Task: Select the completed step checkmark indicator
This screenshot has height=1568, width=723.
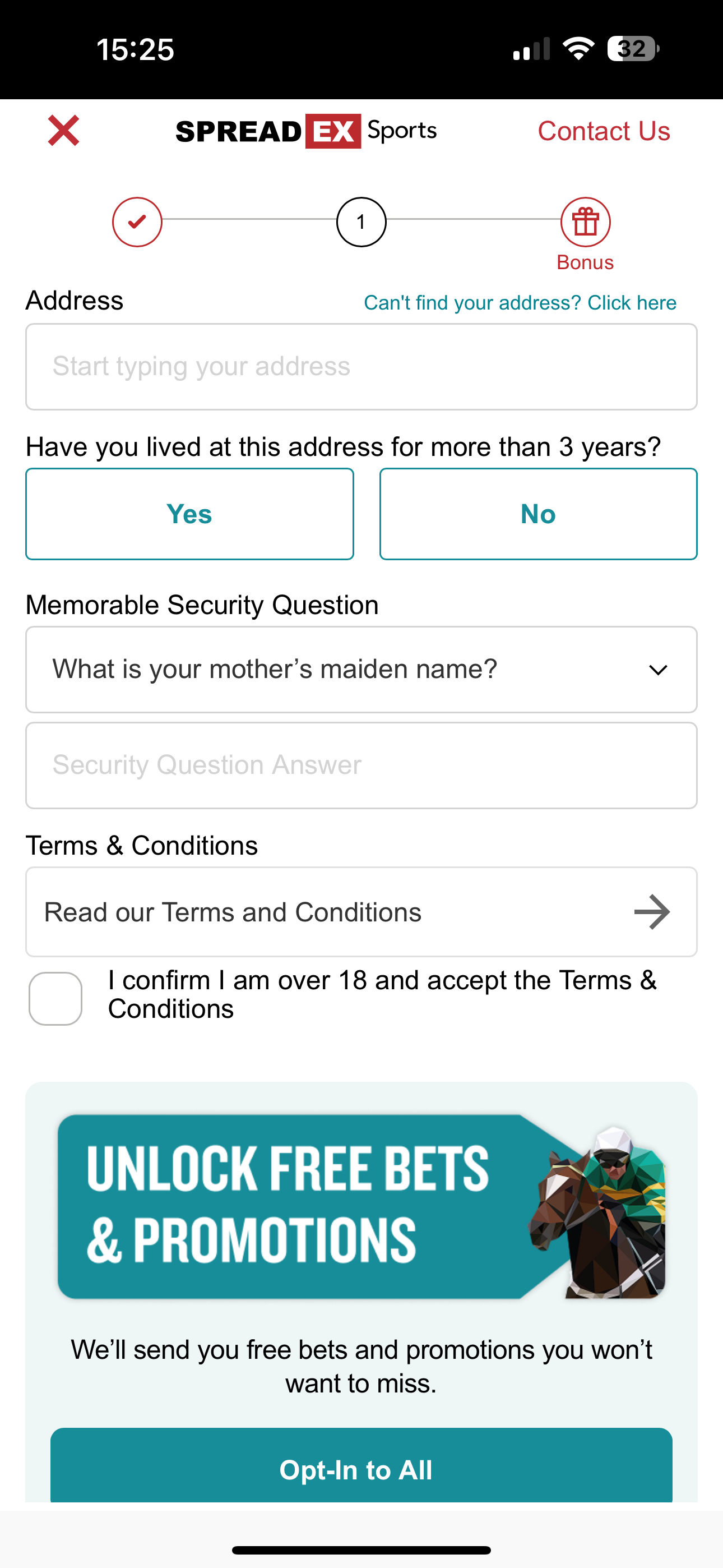Action: 137,222
